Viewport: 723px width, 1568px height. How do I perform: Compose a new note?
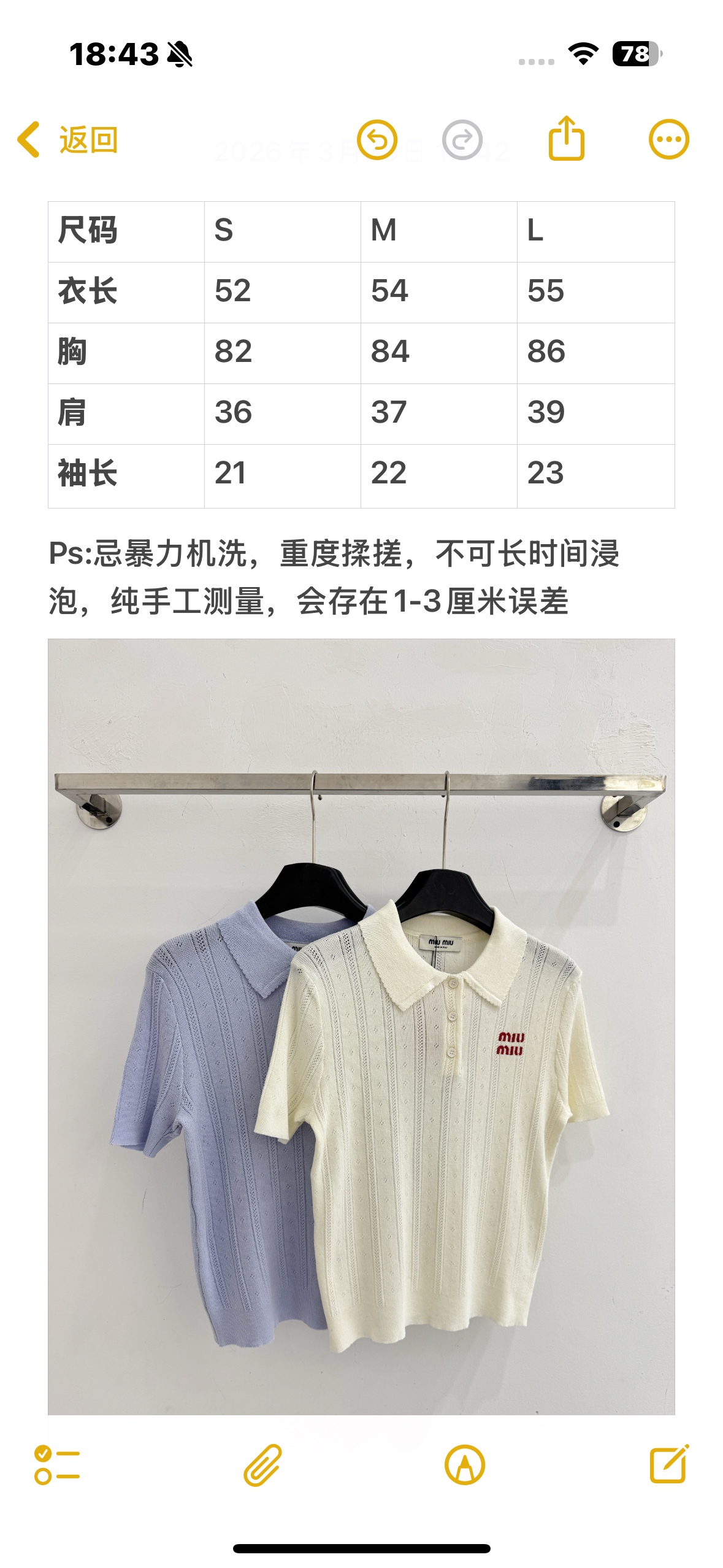(x=669, y=1464)
